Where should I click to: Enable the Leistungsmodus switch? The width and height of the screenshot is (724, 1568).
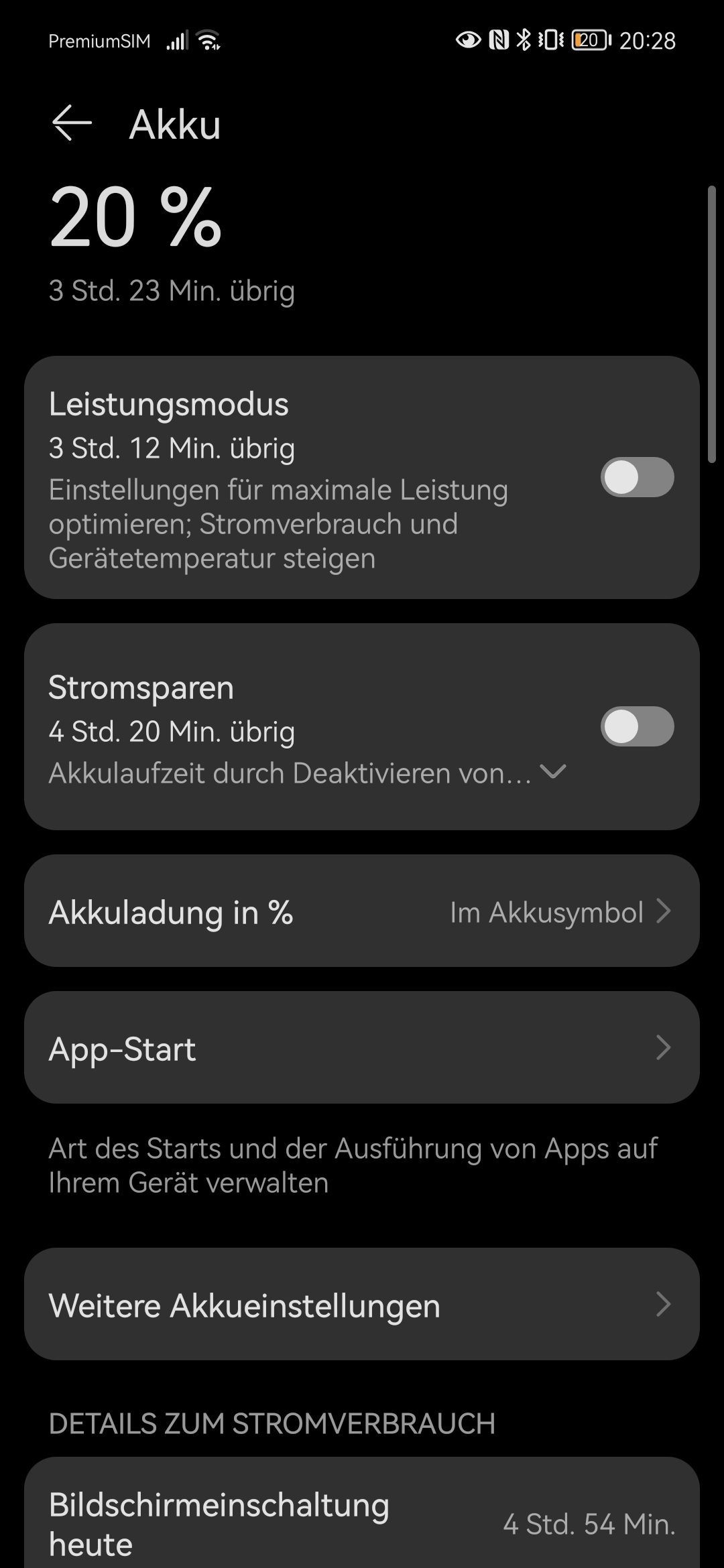pos(637,477)
